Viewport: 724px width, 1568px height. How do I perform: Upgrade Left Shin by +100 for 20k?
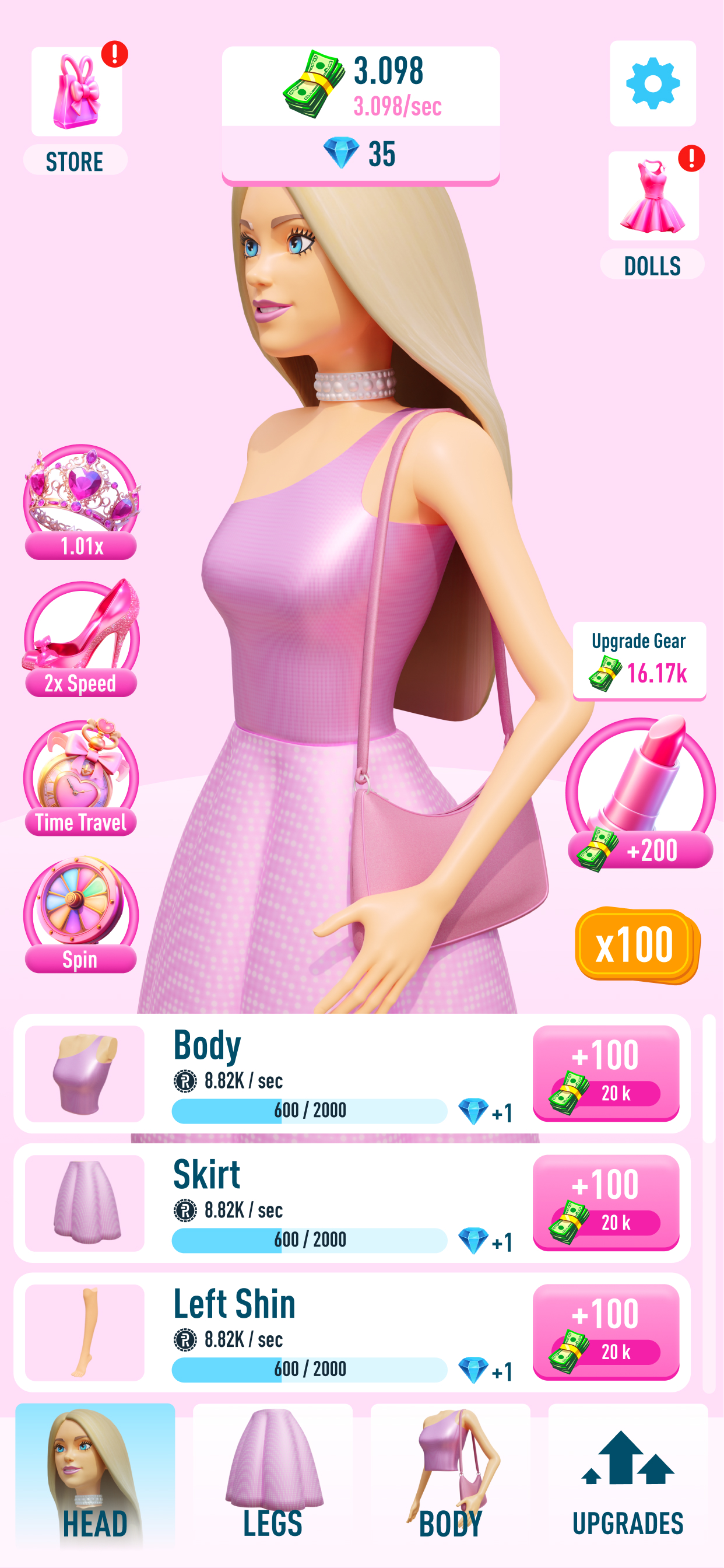click(x=606, y=1332)
